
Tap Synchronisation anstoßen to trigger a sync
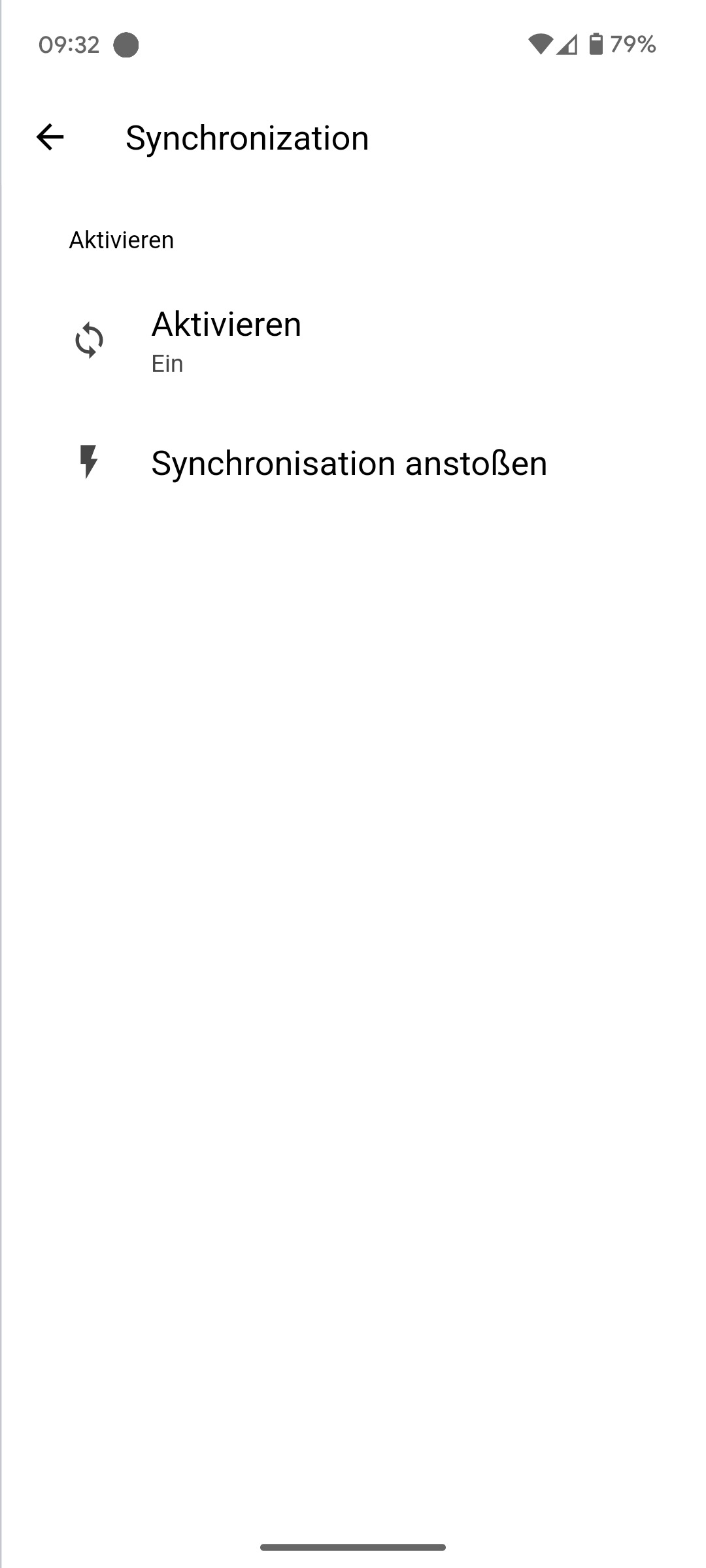353,463
